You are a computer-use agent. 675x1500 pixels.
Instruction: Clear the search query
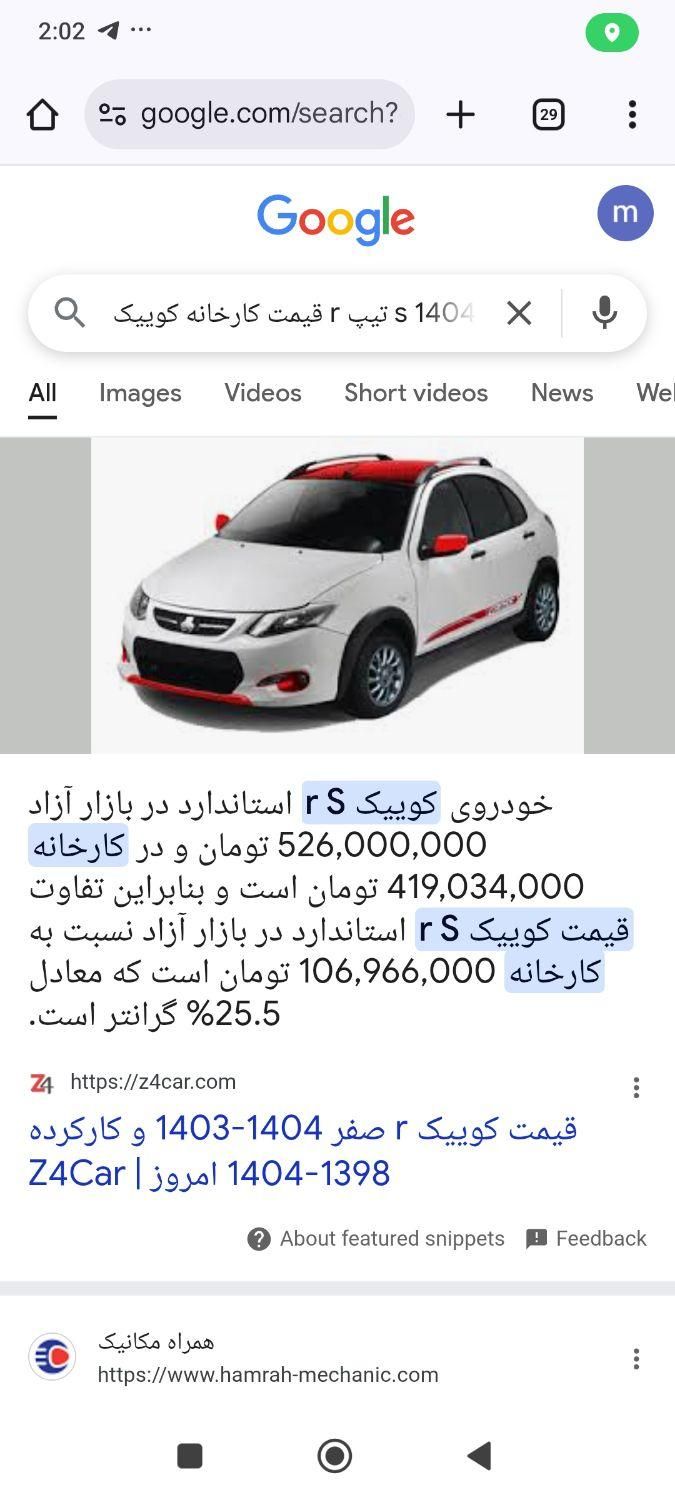519,313
